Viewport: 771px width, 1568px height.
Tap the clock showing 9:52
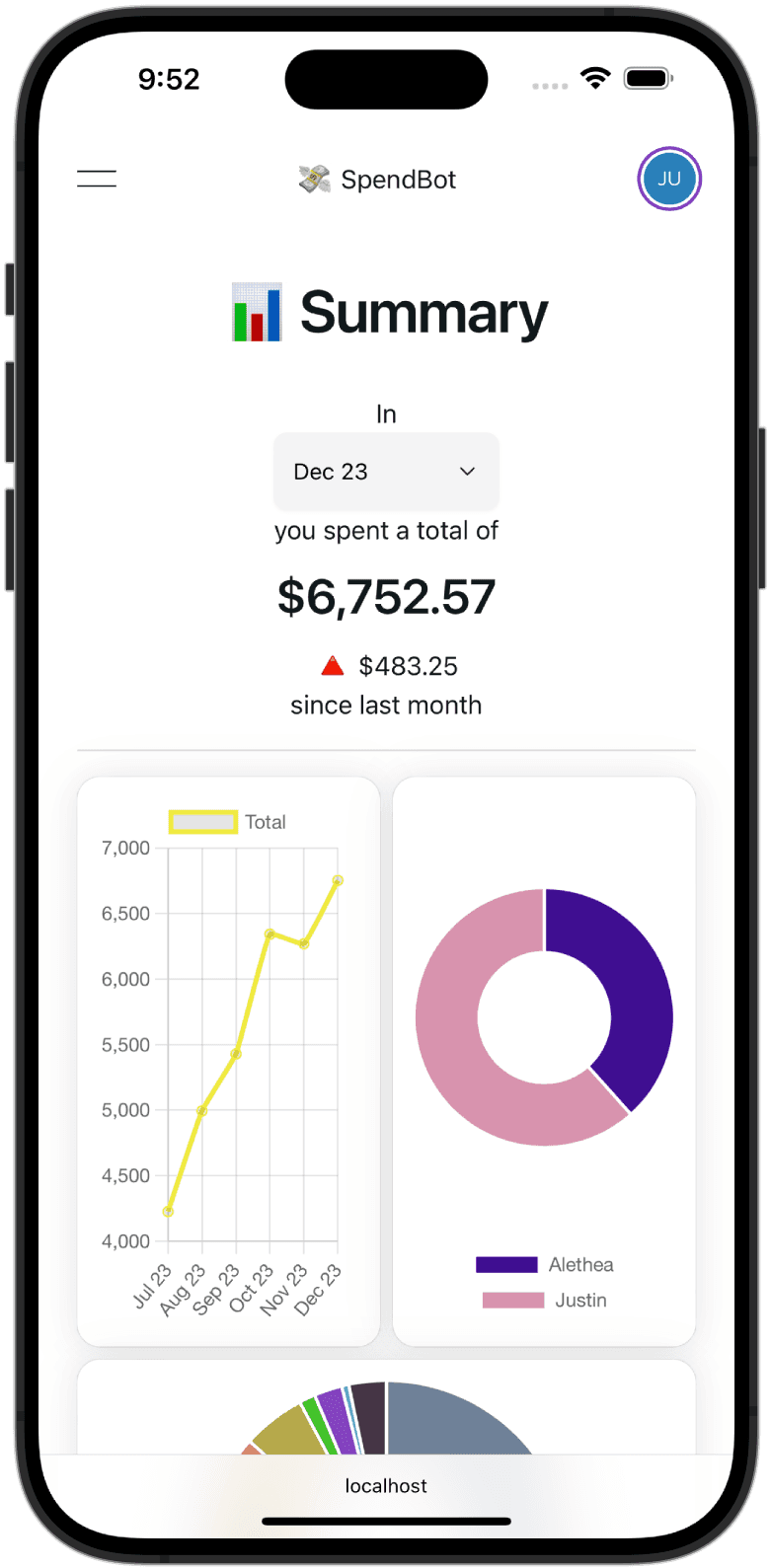point(171,79)
